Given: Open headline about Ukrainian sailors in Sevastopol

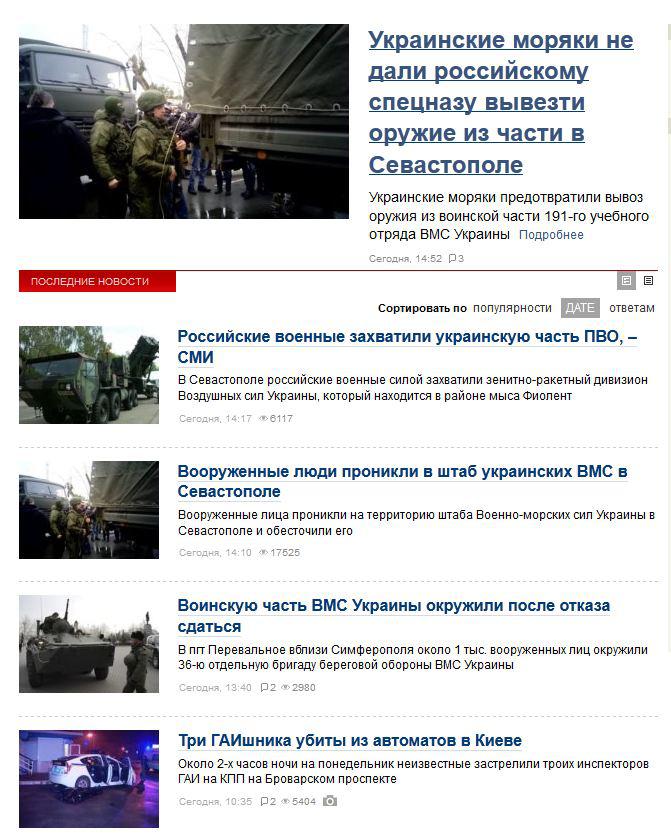Looking at the screenshot, I should point(500,102).
